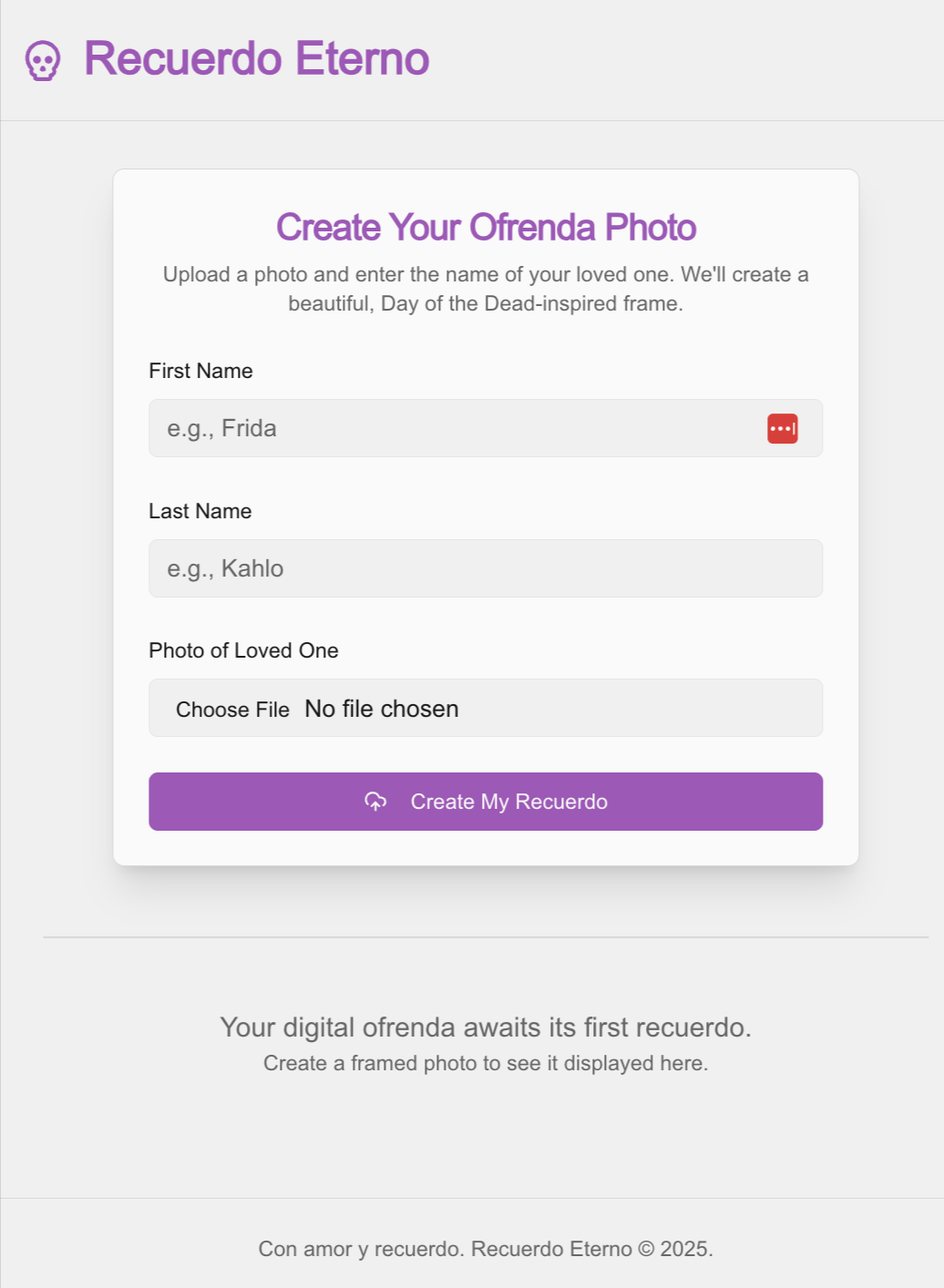Open the Recuerdo Eterno home link
944x1288 pixels.
256,59
